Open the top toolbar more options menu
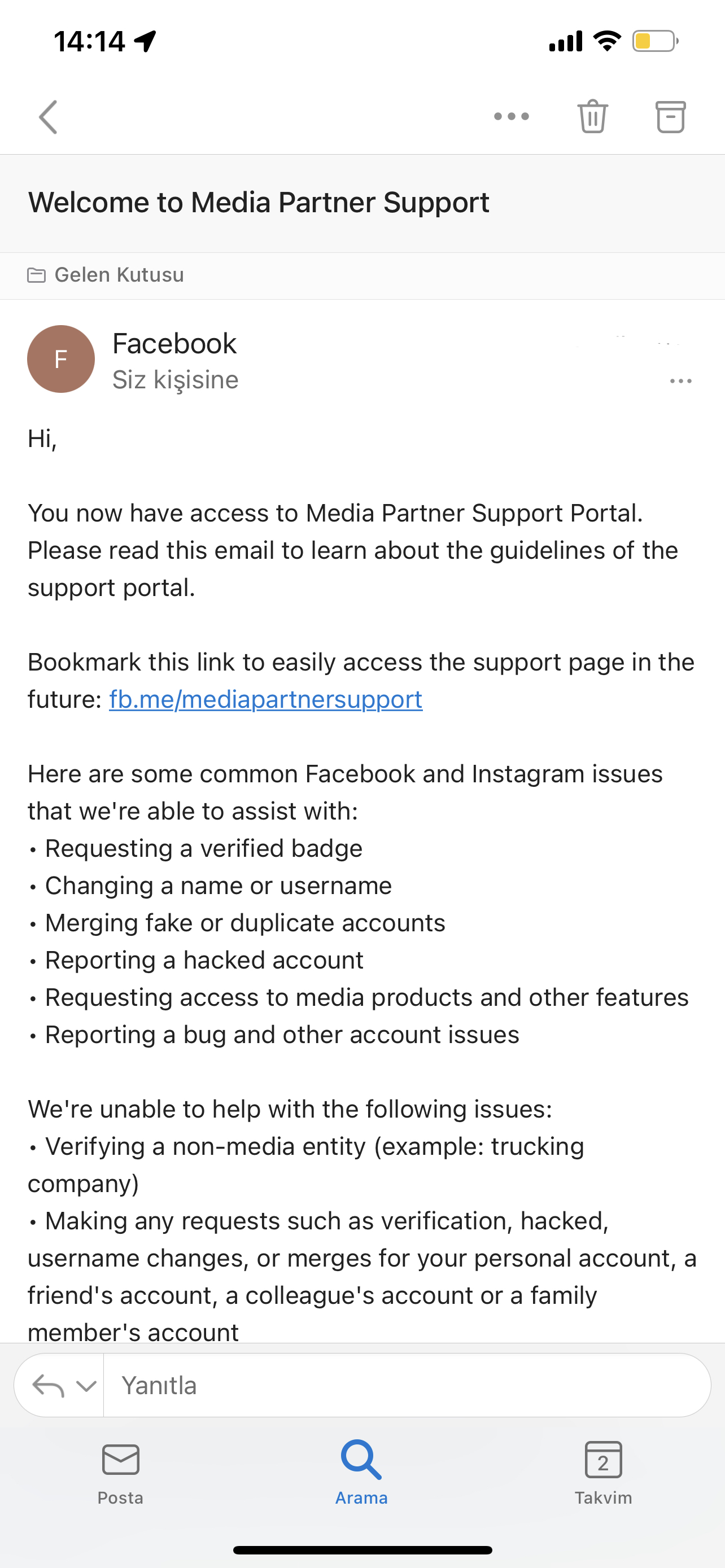 point(512,116)
